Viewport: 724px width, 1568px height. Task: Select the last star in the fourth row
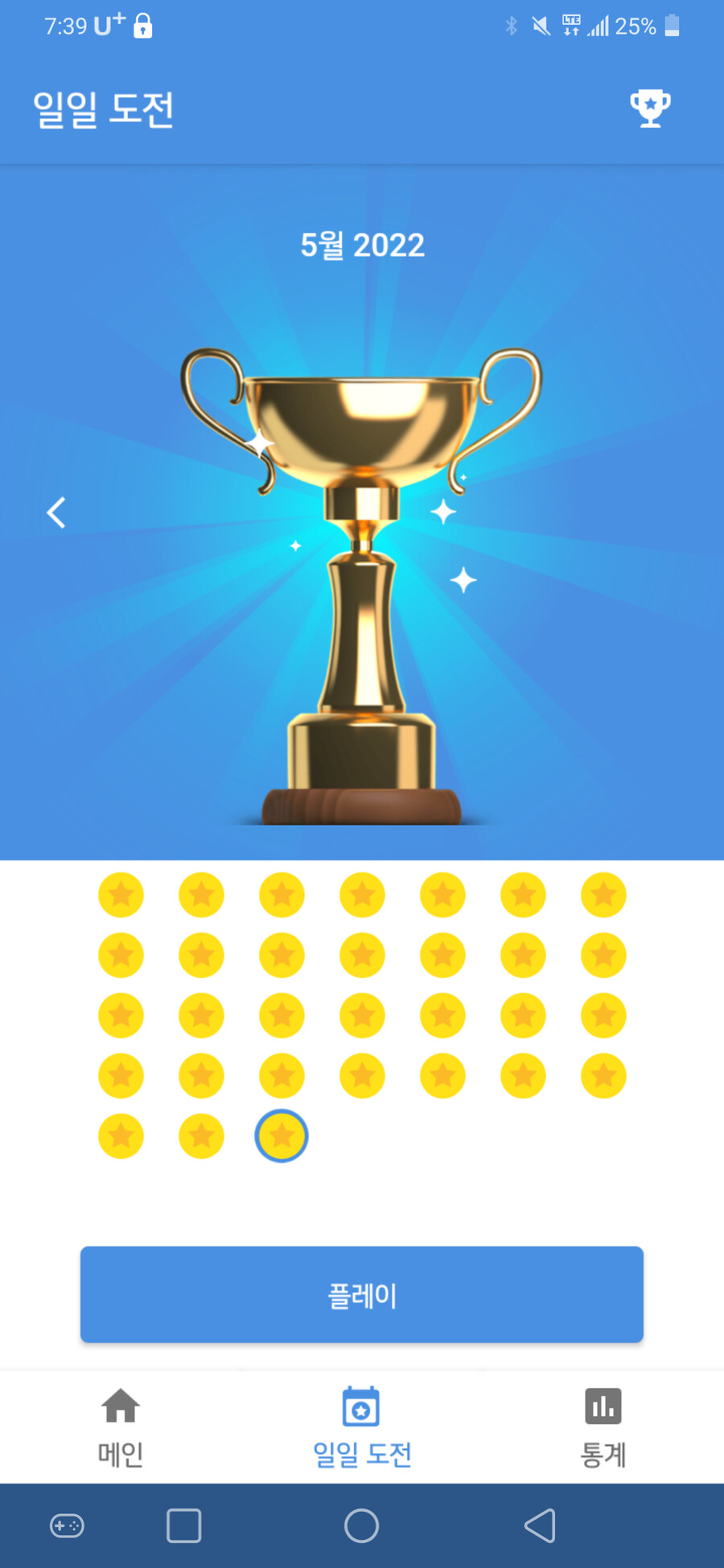603,1076
